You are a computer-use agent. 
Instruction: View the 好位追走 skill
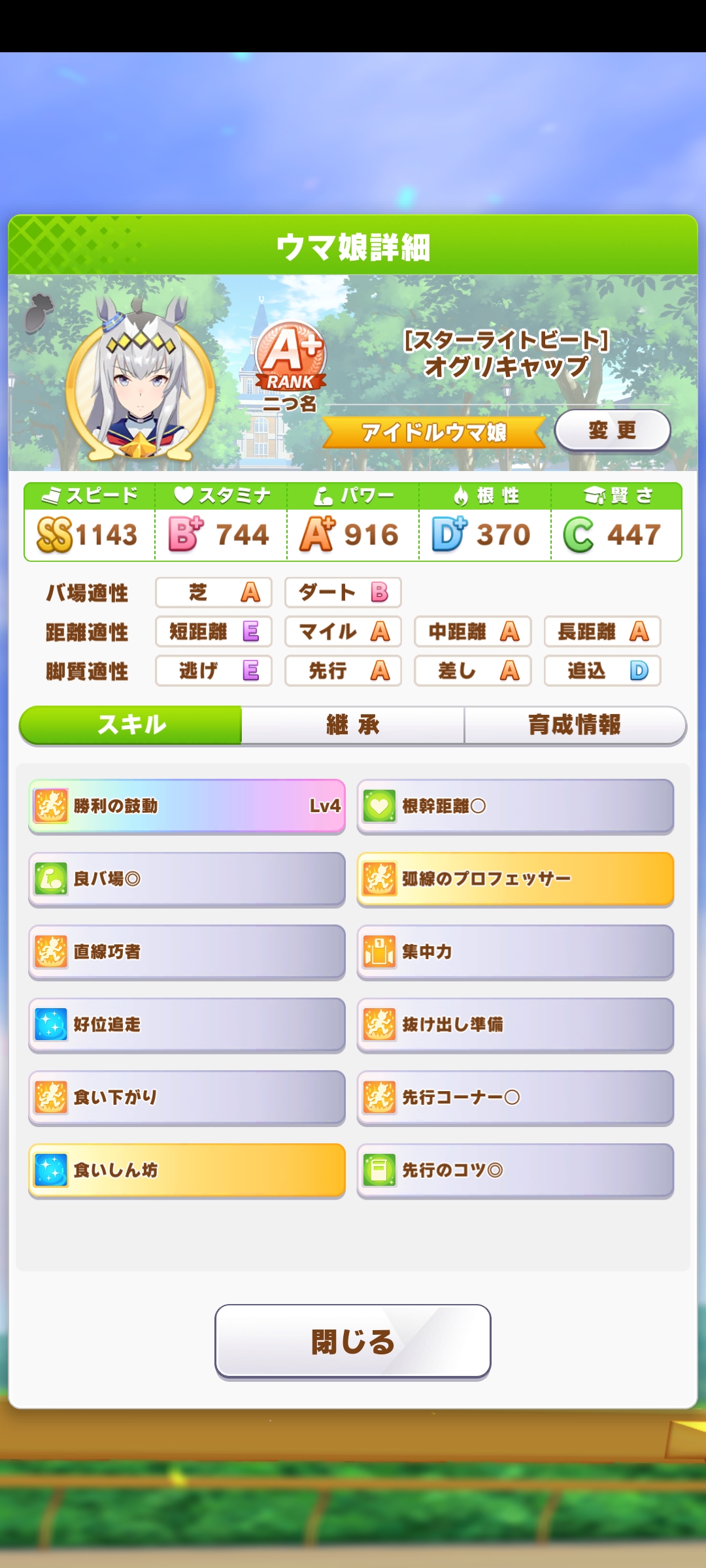tap(187, 1024)
